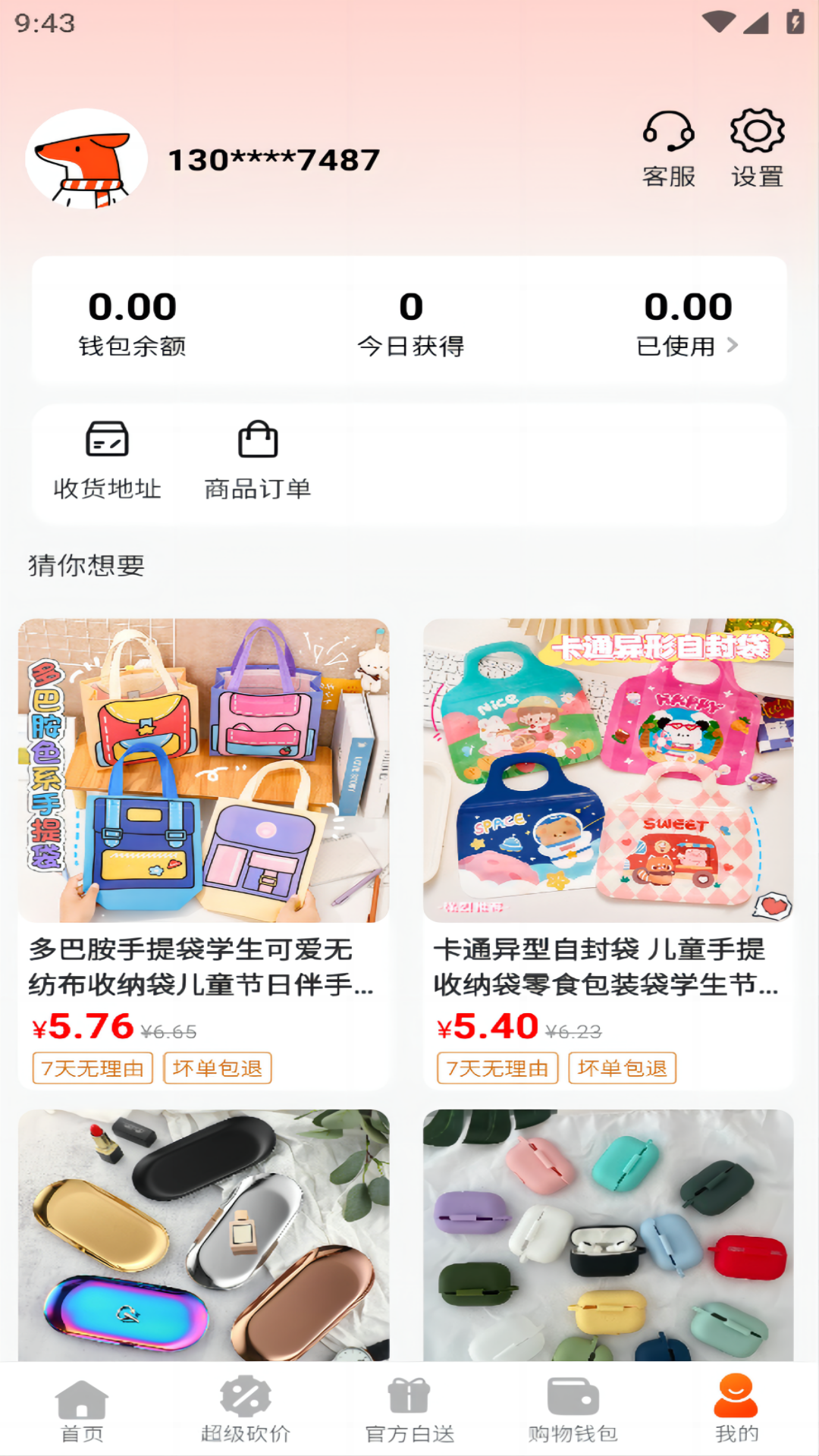The image size is (819, 1456).
Task: Open the metal tray product card
Action: [x=203, y=1235]
